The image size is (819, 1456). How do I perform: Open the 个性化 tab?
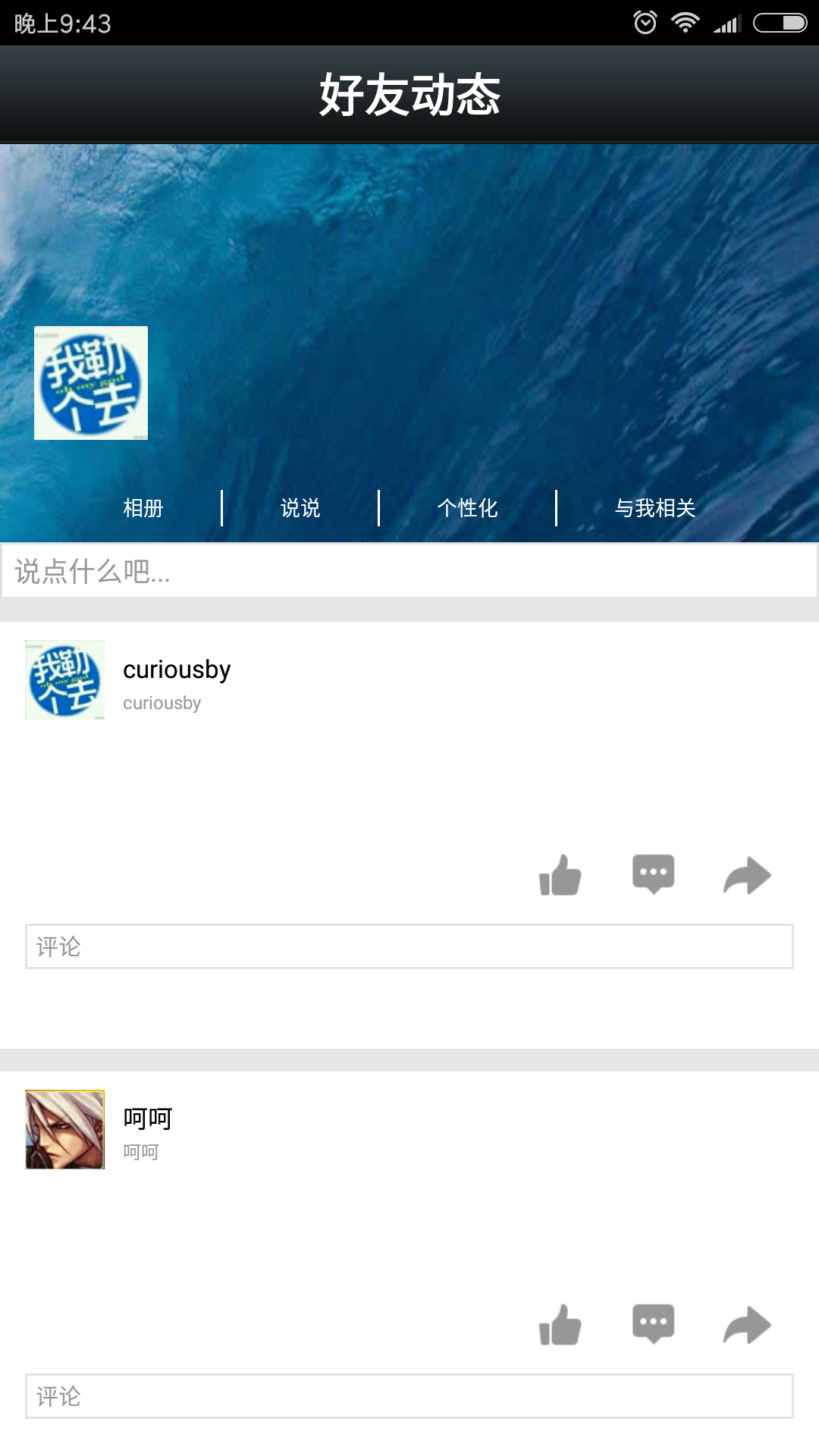467,508
